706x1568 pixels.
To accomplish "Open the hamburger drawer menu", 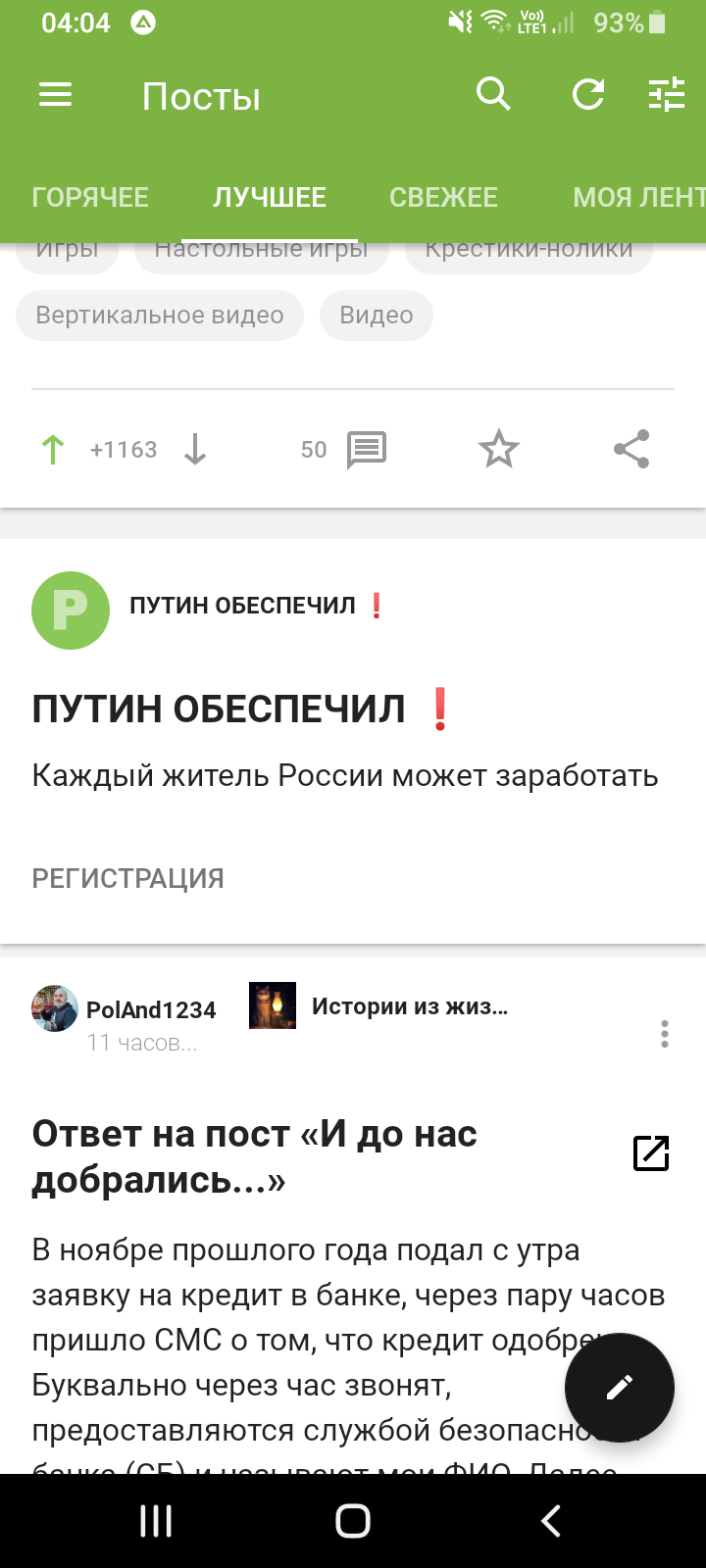I will pyautogui.click(x=56, y=95).
